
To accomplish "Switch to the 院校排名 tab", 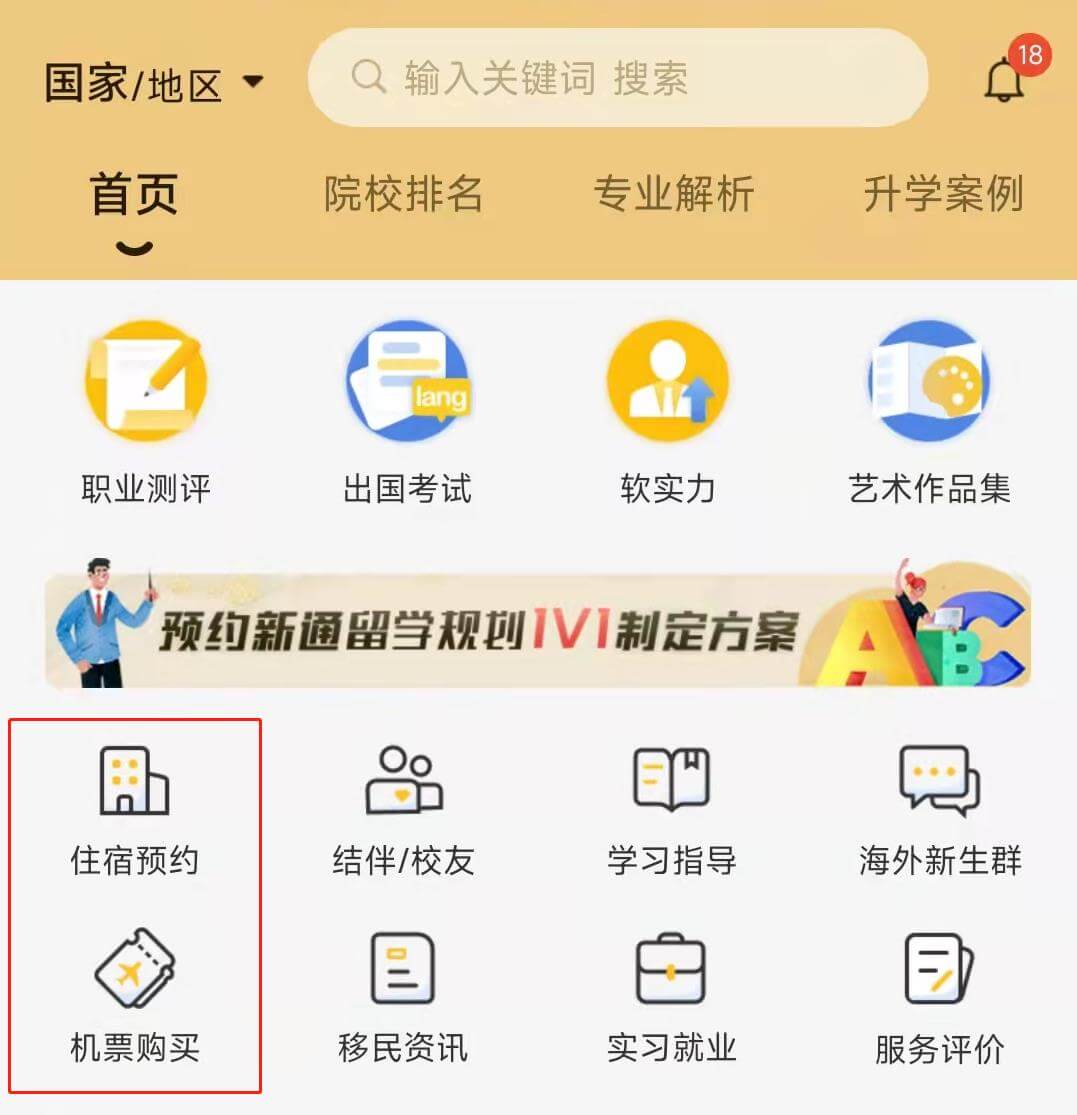I will point(403,194).
